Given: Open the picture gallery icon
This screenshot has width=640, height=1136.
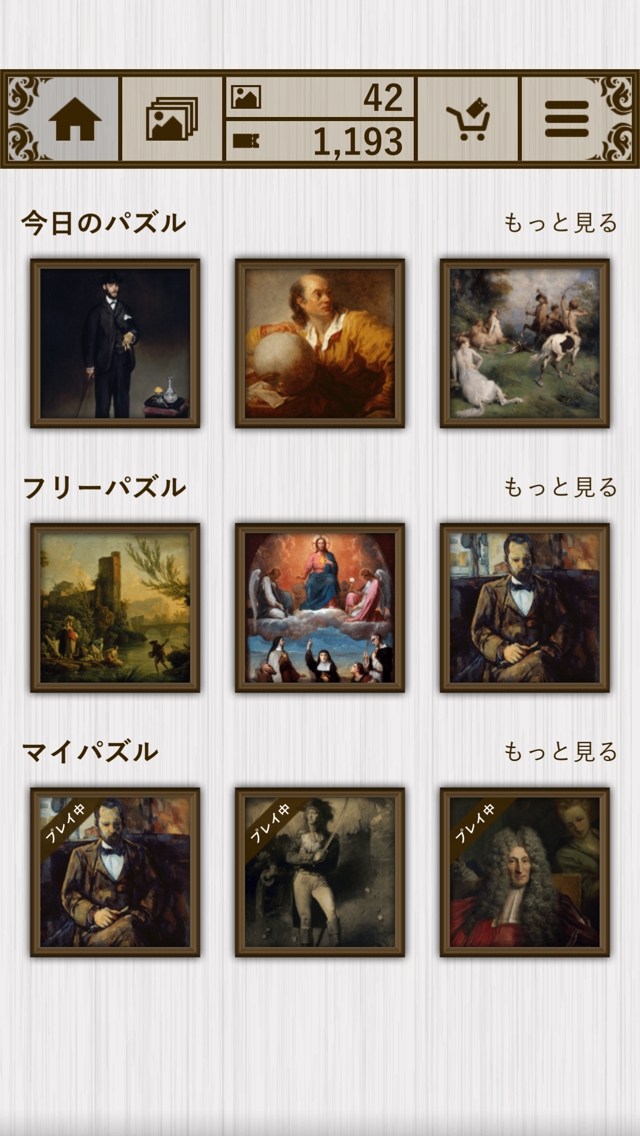Looking at the screenshot, I should [x=172, y=119].
